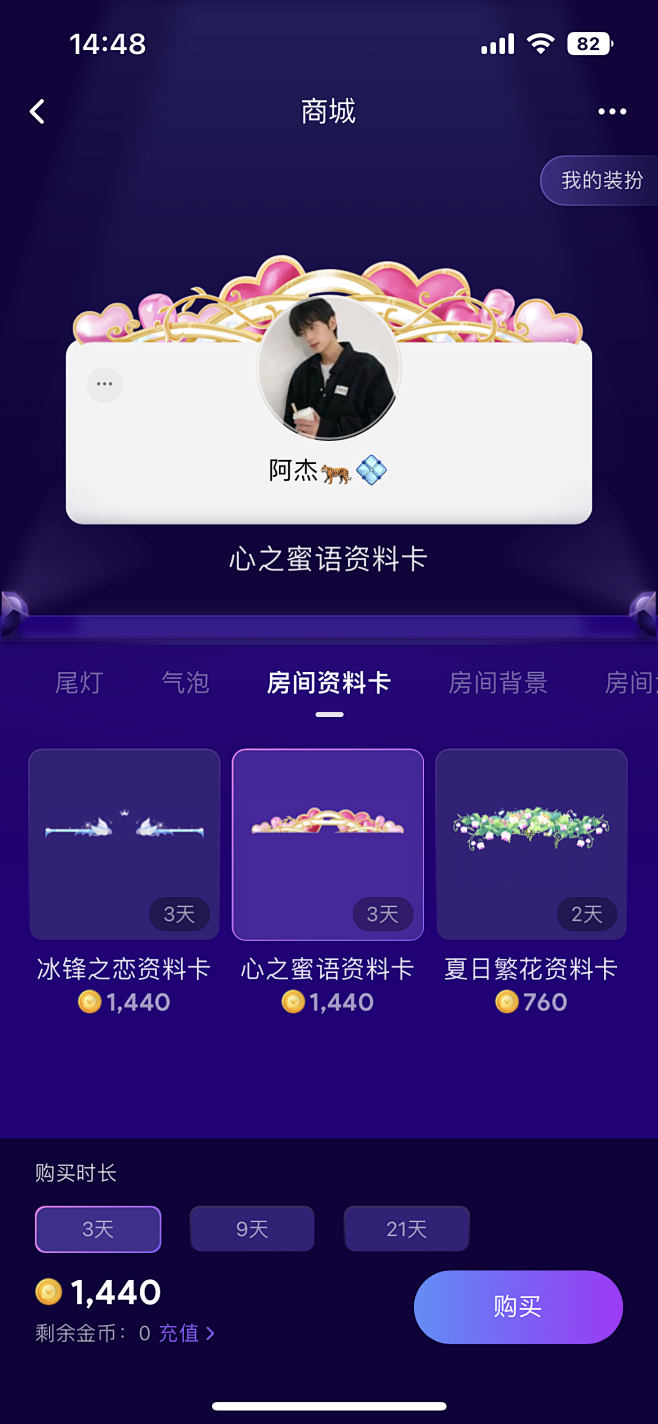Switch to the 尾灯 tab
658x1424 pixels.
(x=79, y=683)
